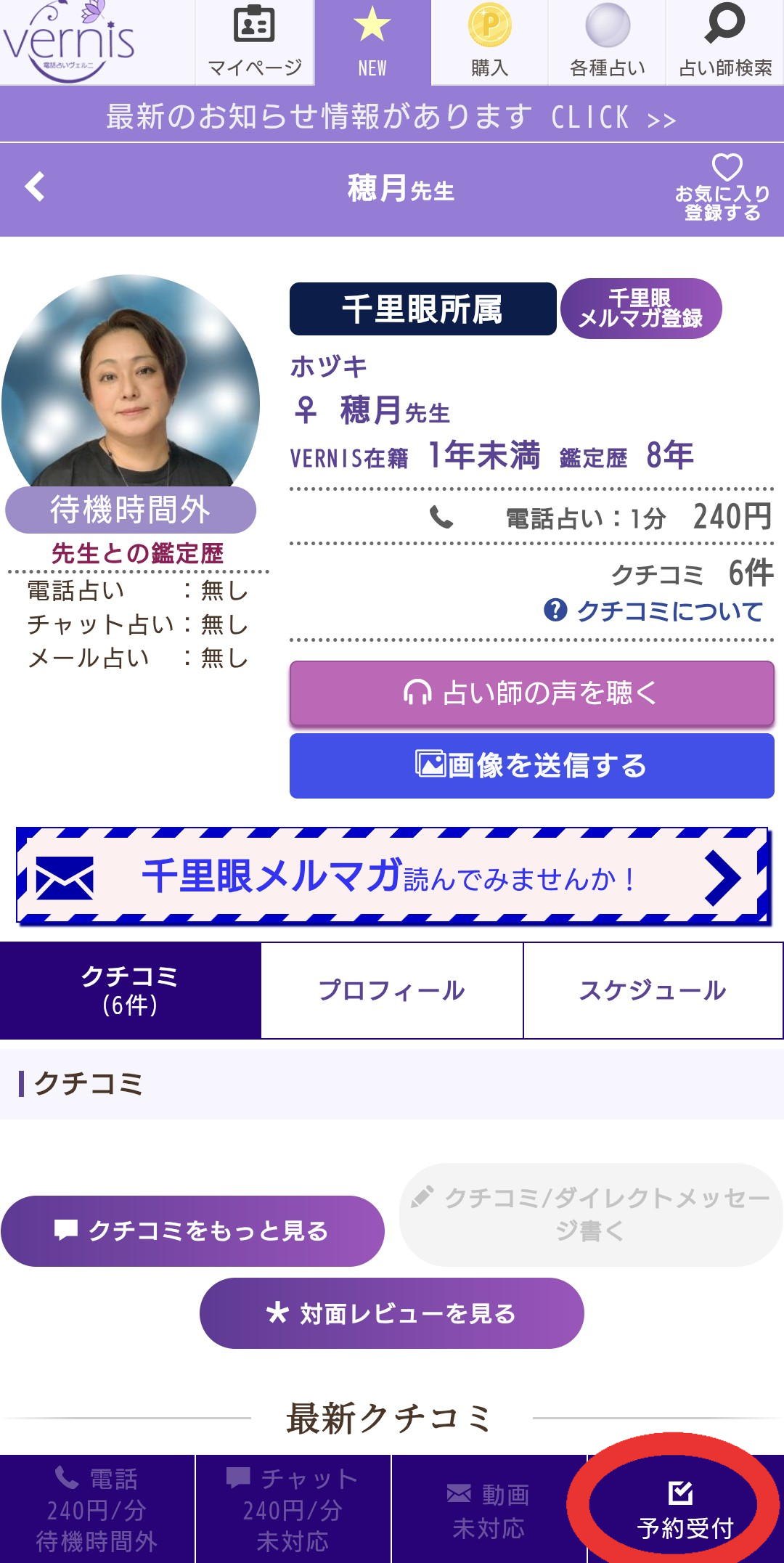This screenshot has height=1563, width=784.
Task: Listen to 占い師の声を聴く
Action: click(531, 693)
